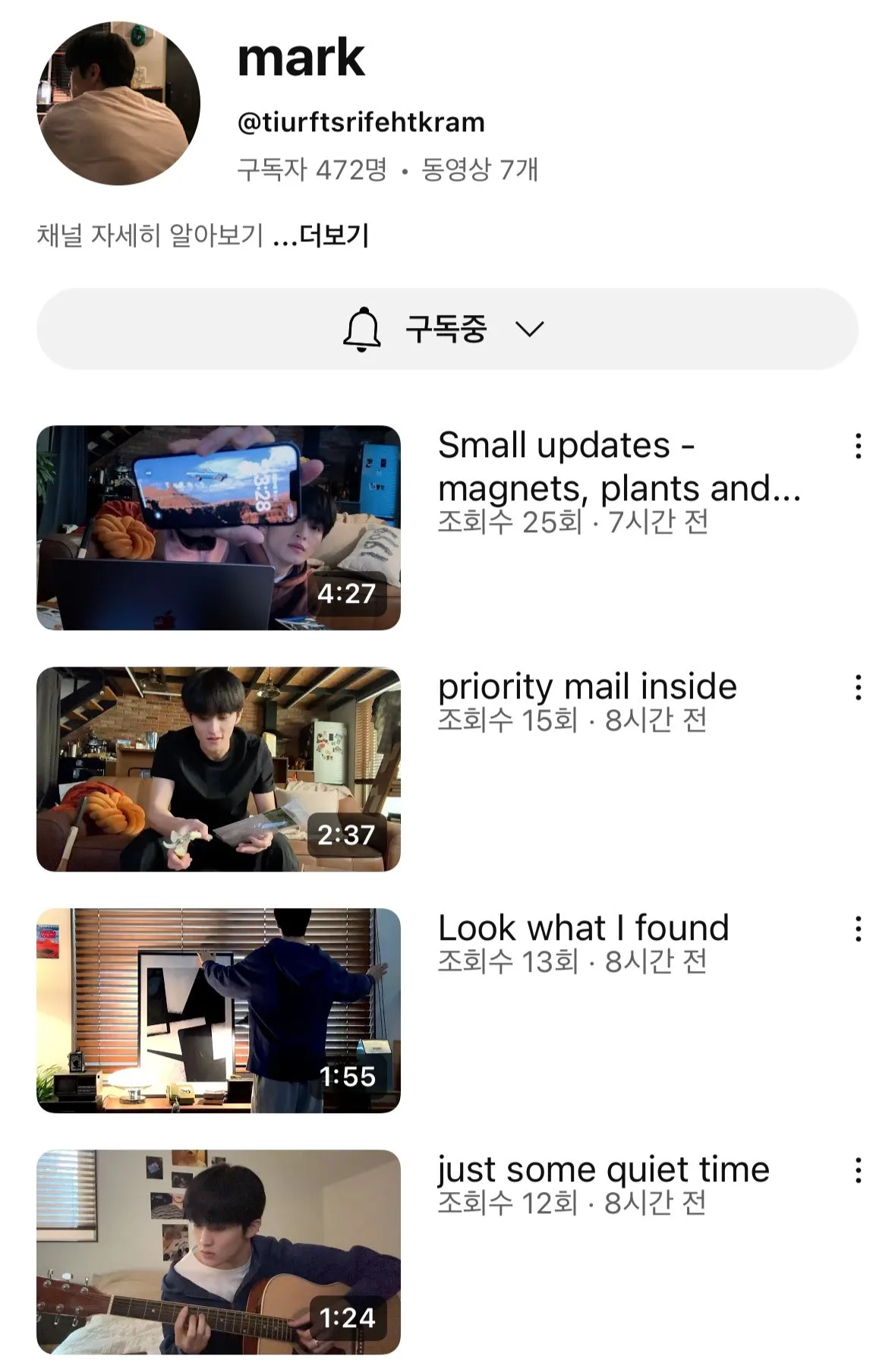Open the options menu for "Small updates" video
Screen dimensions: 895x1372
click(859, 445)
